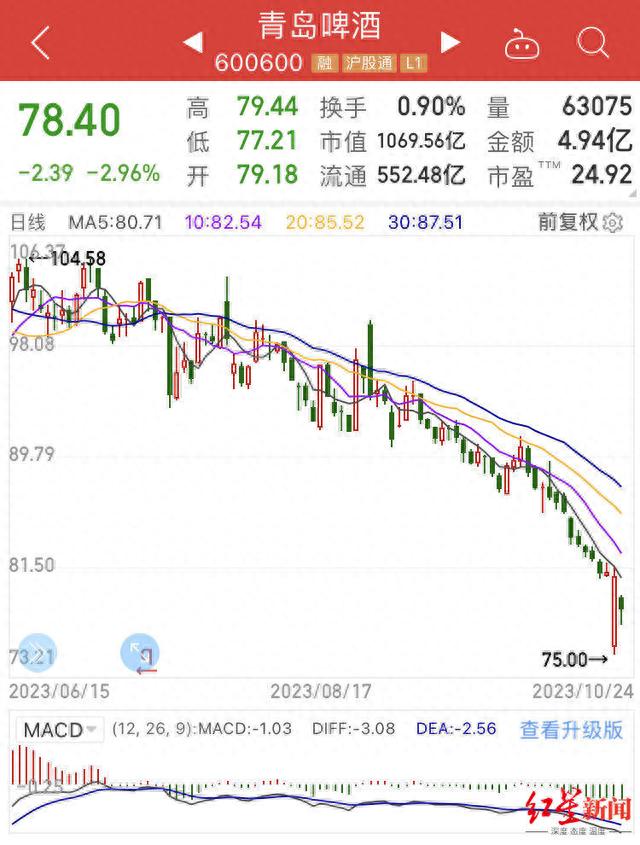Switch to the previous stock with left arrow

coord(193,42)
